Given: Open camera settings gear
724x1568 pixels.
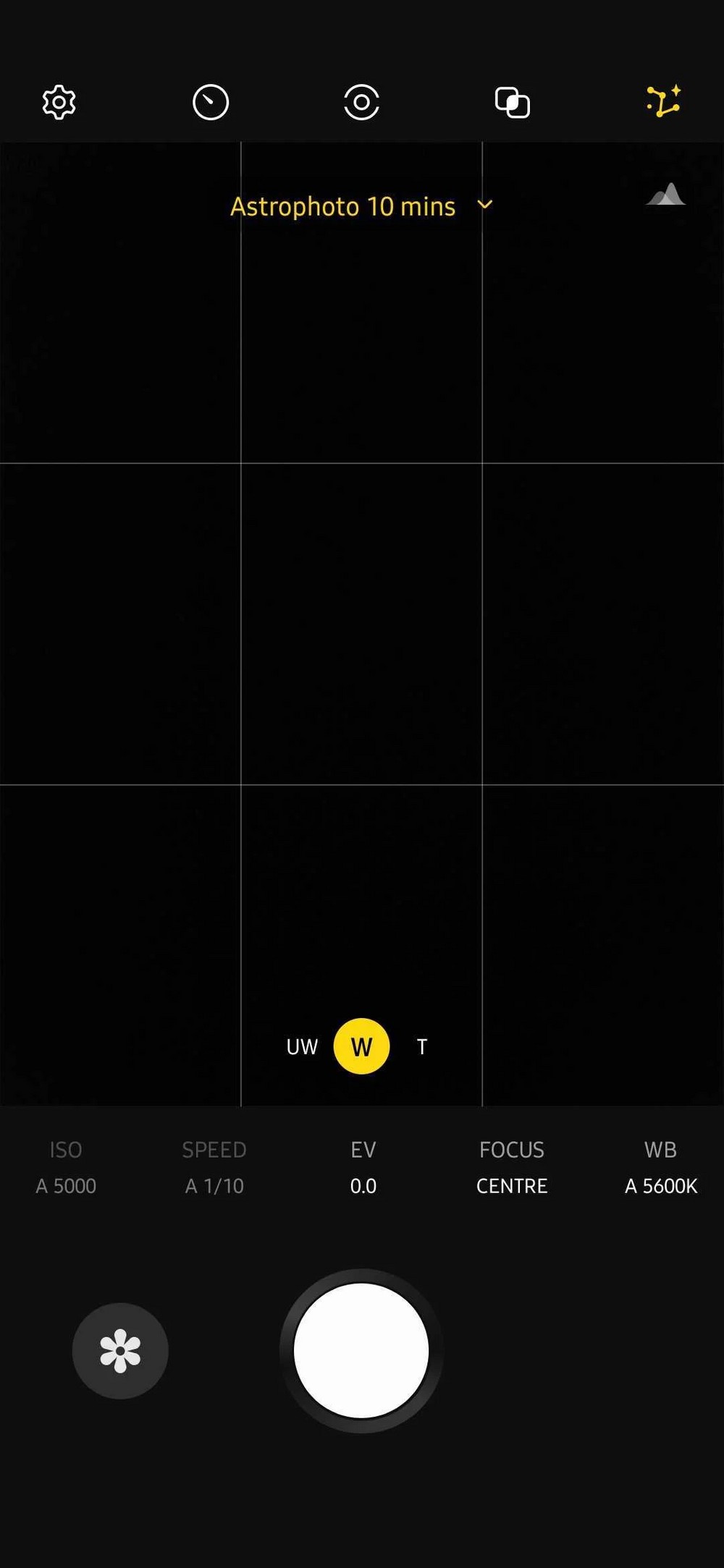Looking at the screenshot, I should click(x=59, y=102).
